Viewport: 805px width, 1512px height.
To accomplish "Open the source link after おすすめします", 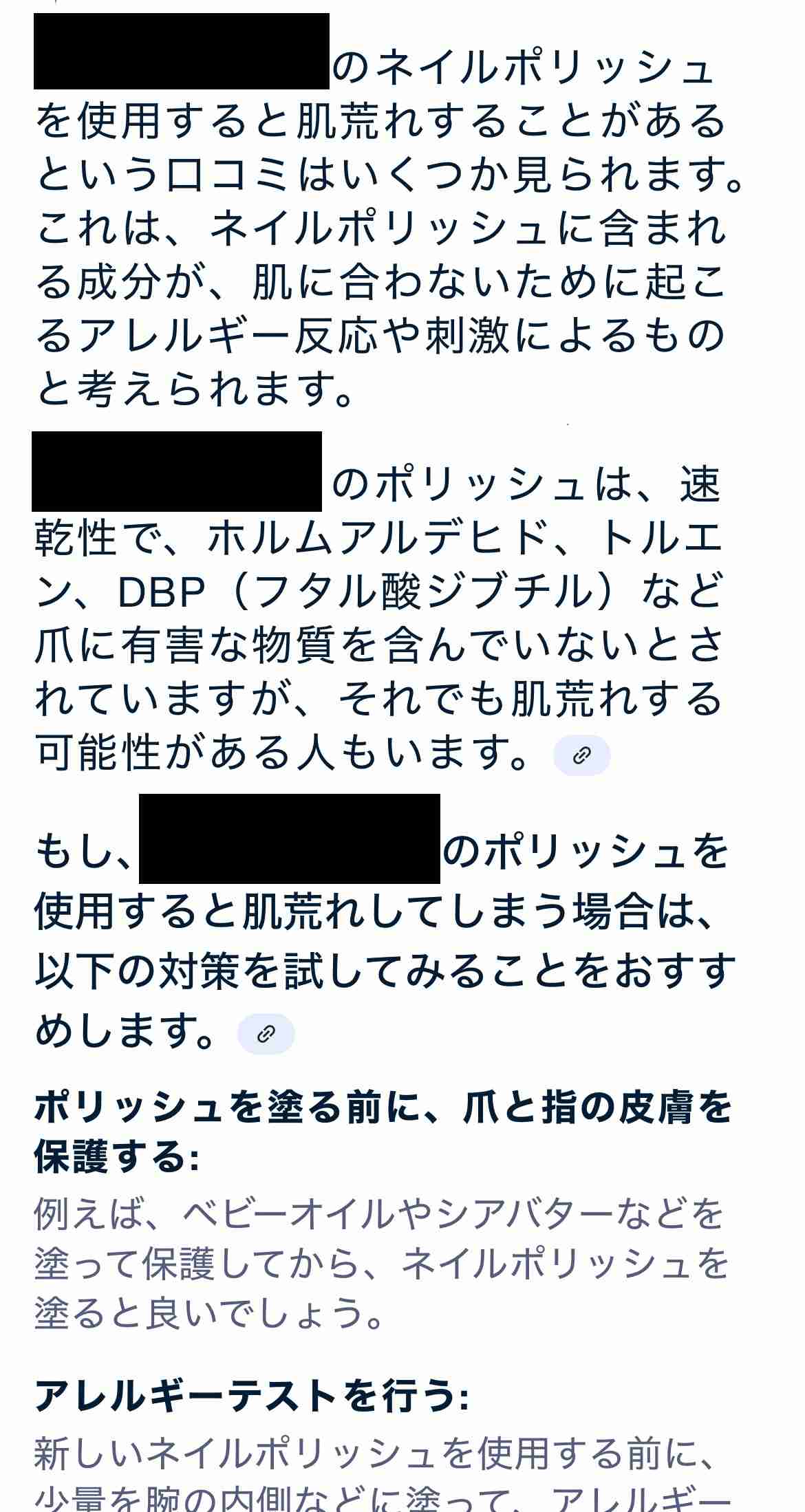I will click(x=266, y=1034).
